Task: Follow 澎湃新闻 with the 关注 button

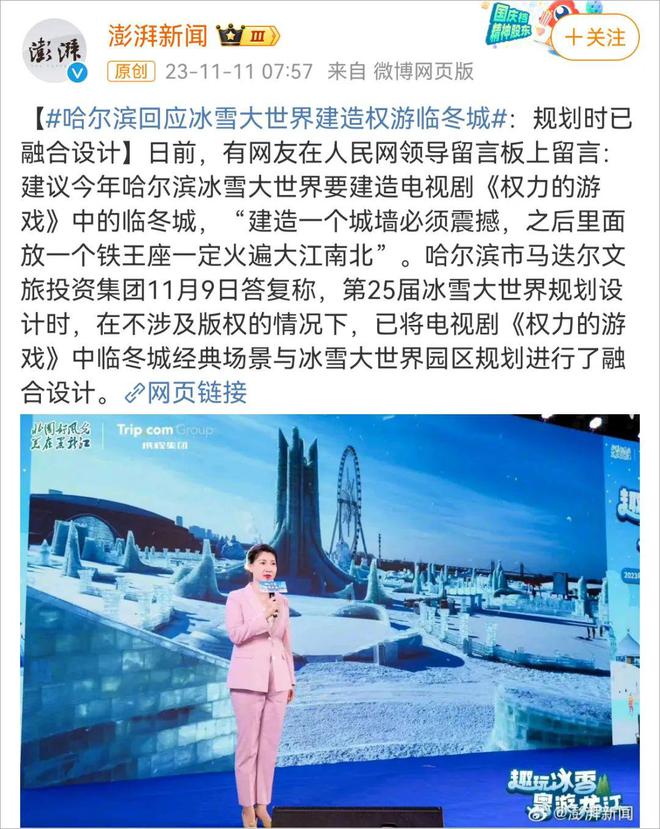Action: 597,37
